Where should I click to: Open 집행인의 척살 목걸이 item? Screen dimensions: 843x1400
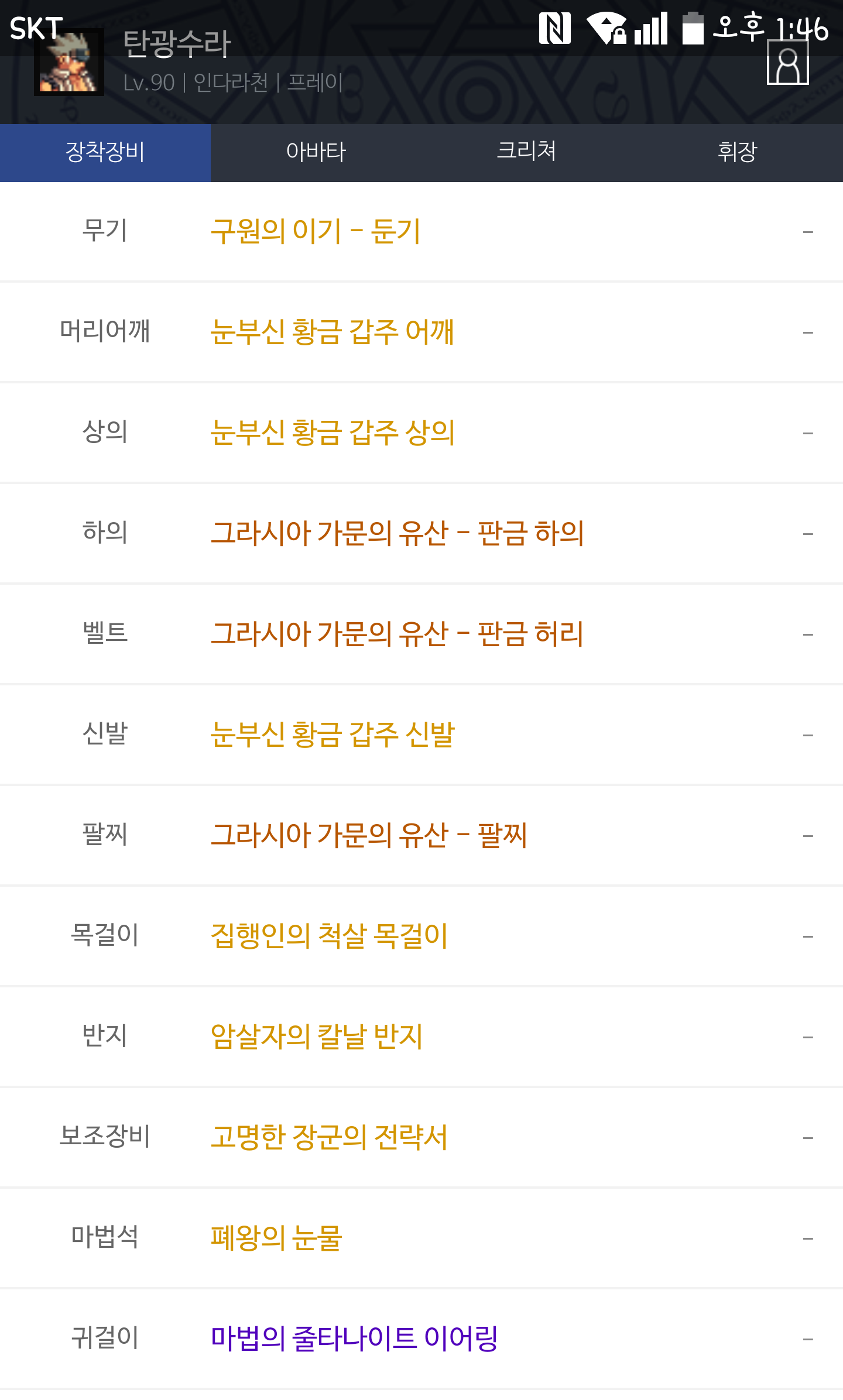(329, 936)
